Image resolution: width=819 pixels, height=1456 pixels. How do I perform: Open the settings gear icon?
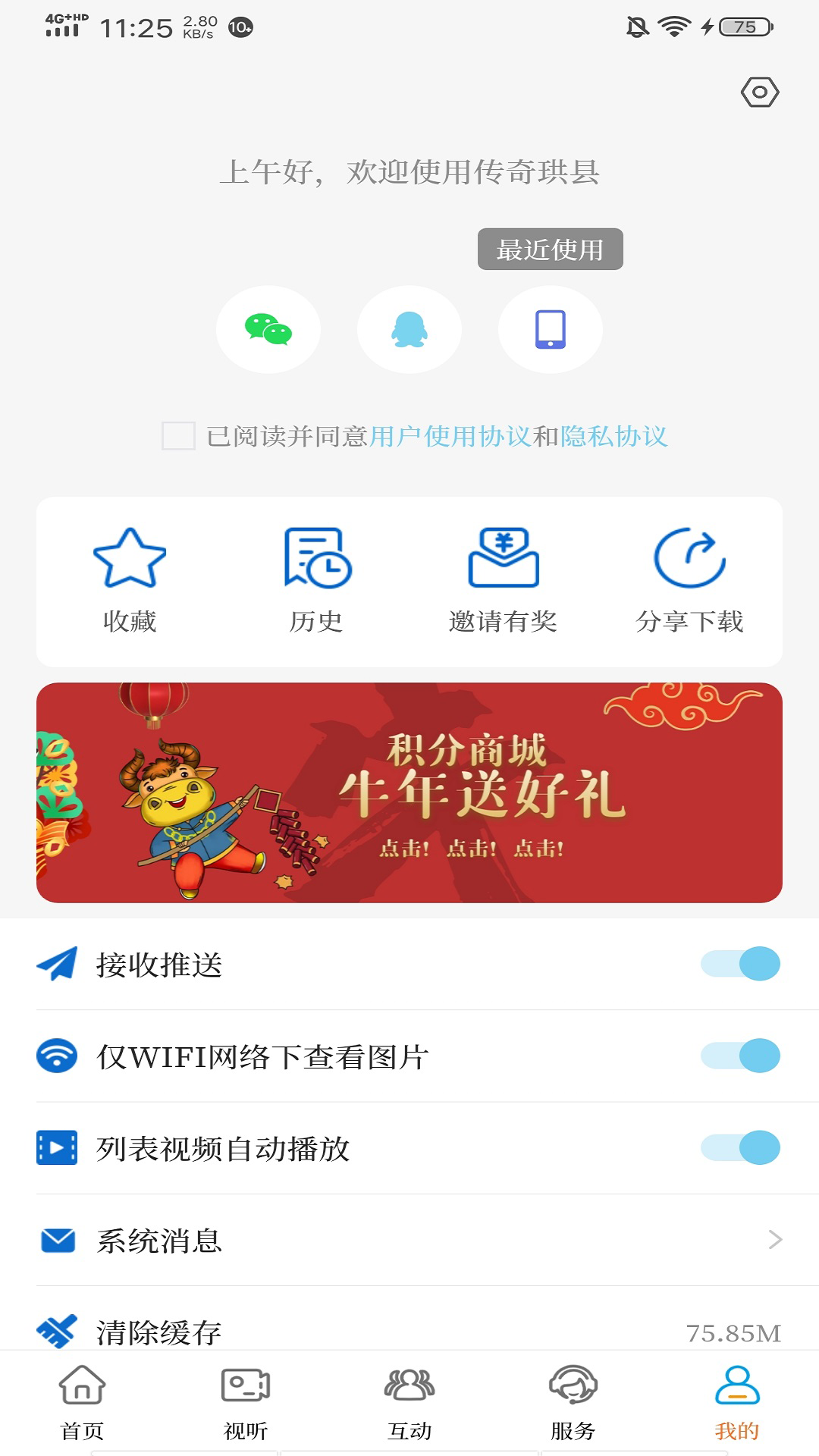pos(761,92)
